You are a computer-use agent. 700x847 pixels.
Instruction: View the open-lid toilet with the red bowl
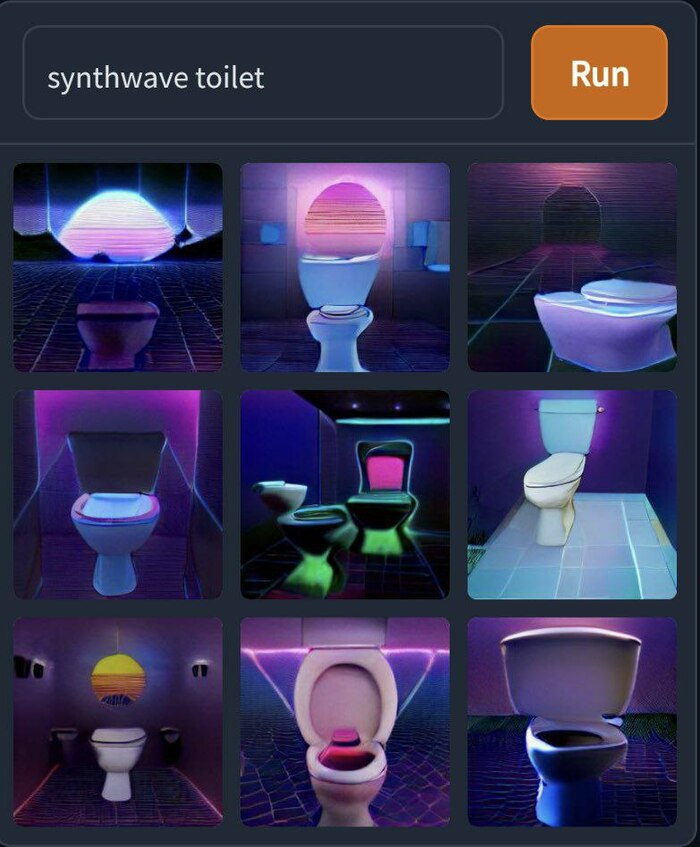tap(345, 721)
